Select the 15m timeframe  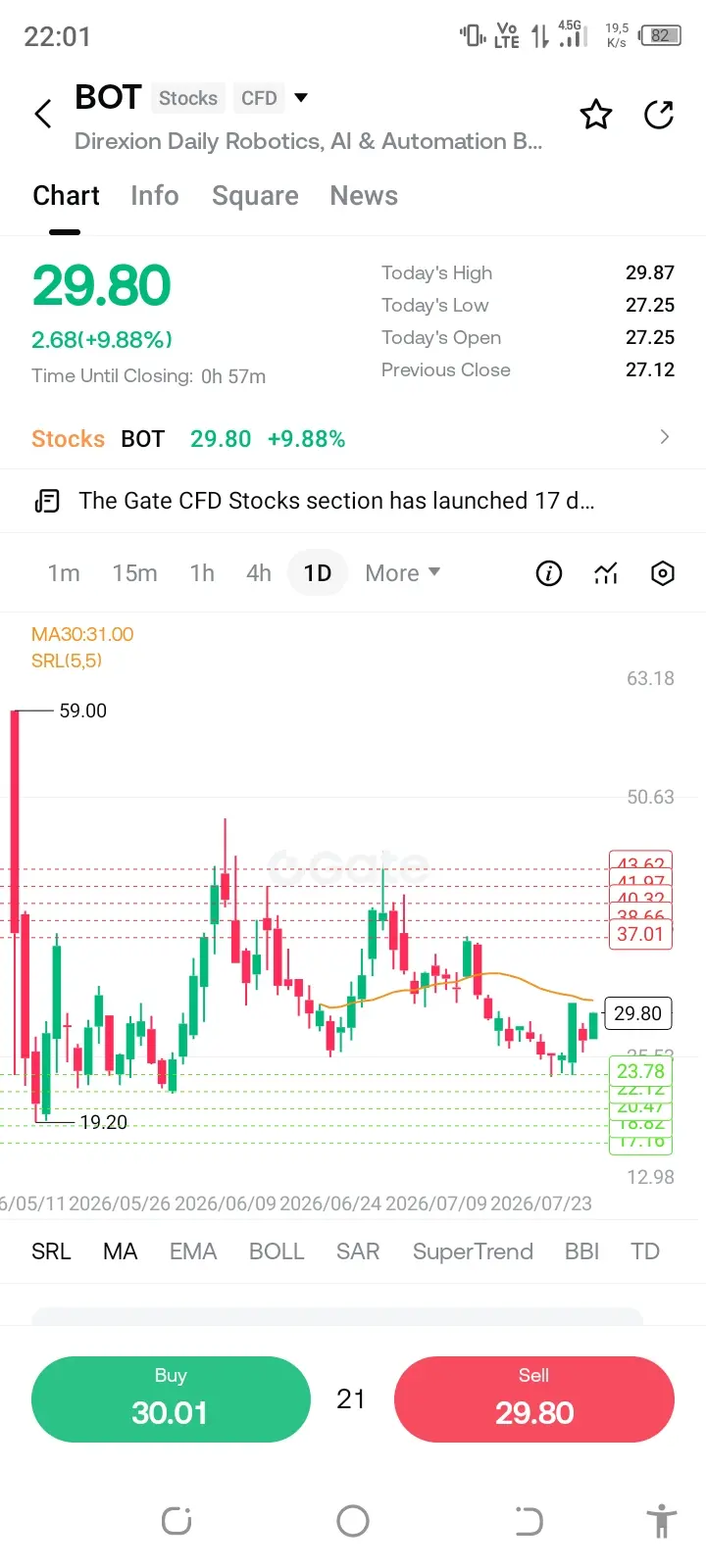(x=134, y=573)
